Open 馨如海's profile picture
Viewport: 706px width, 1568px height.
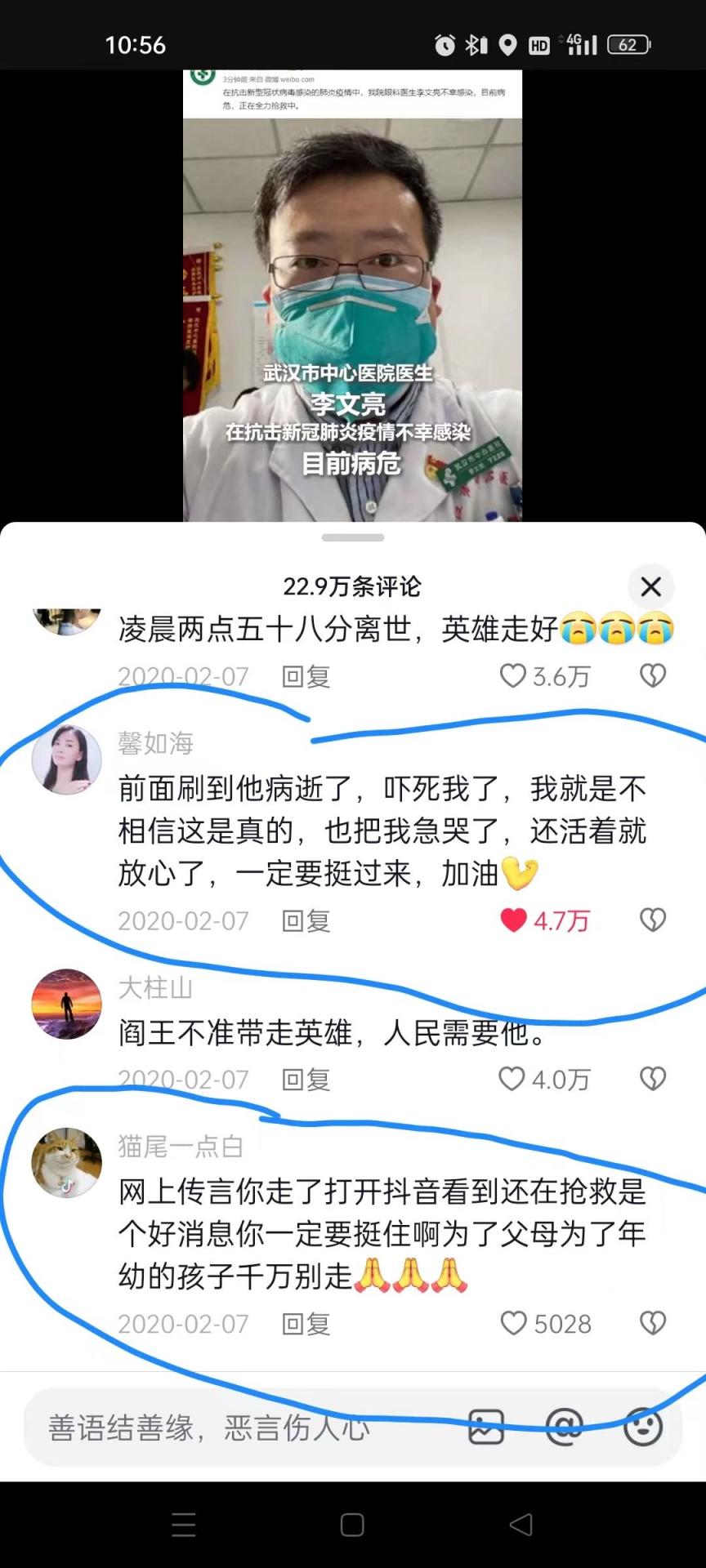pos(67,759)
